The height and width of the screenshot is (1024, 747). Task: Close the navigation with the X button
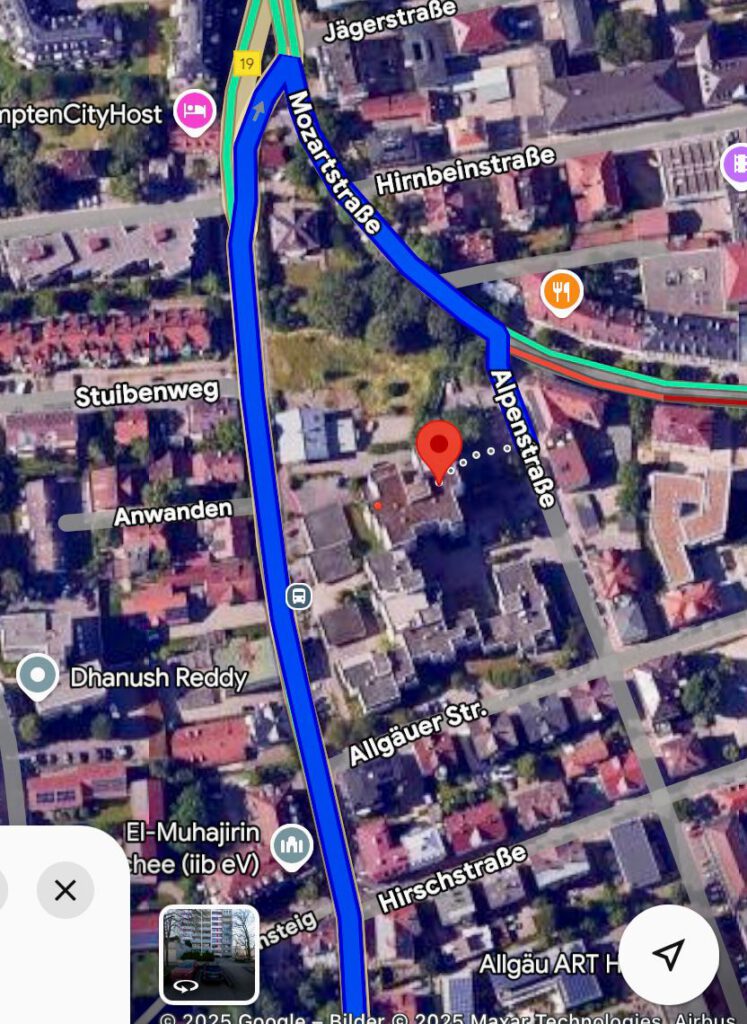pyautogui.click(x=65, y=890)
